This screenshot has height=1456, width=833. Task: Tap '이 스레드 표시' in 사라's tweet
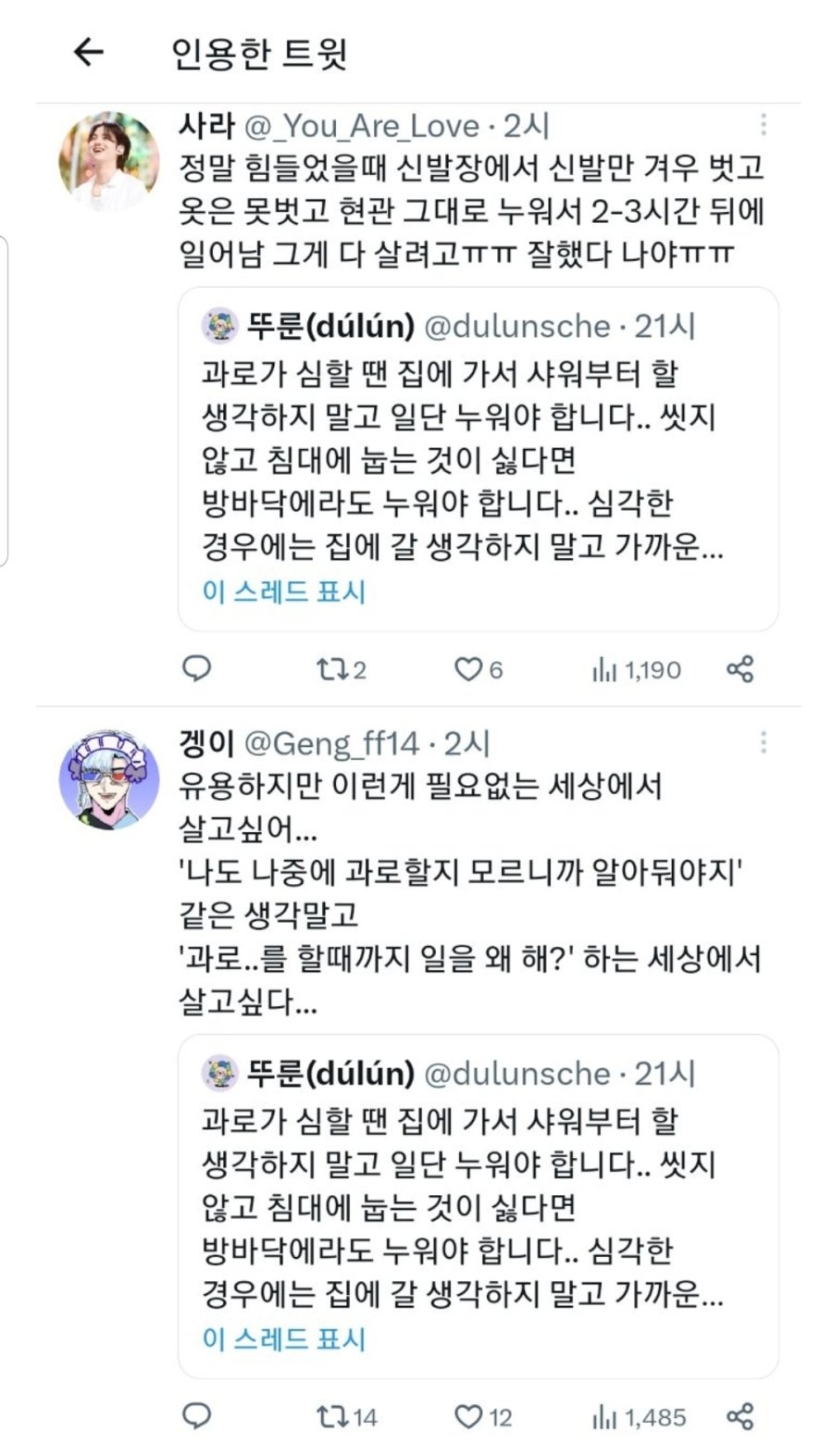click(284, 591)
